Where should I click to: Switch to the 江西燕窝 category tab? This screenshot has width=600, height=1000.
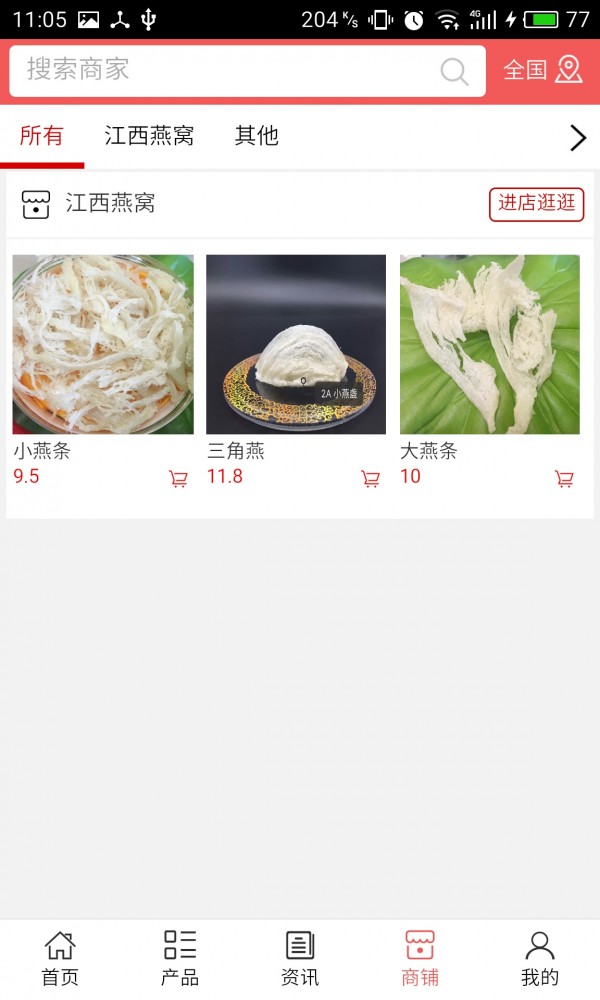(149, 136)
